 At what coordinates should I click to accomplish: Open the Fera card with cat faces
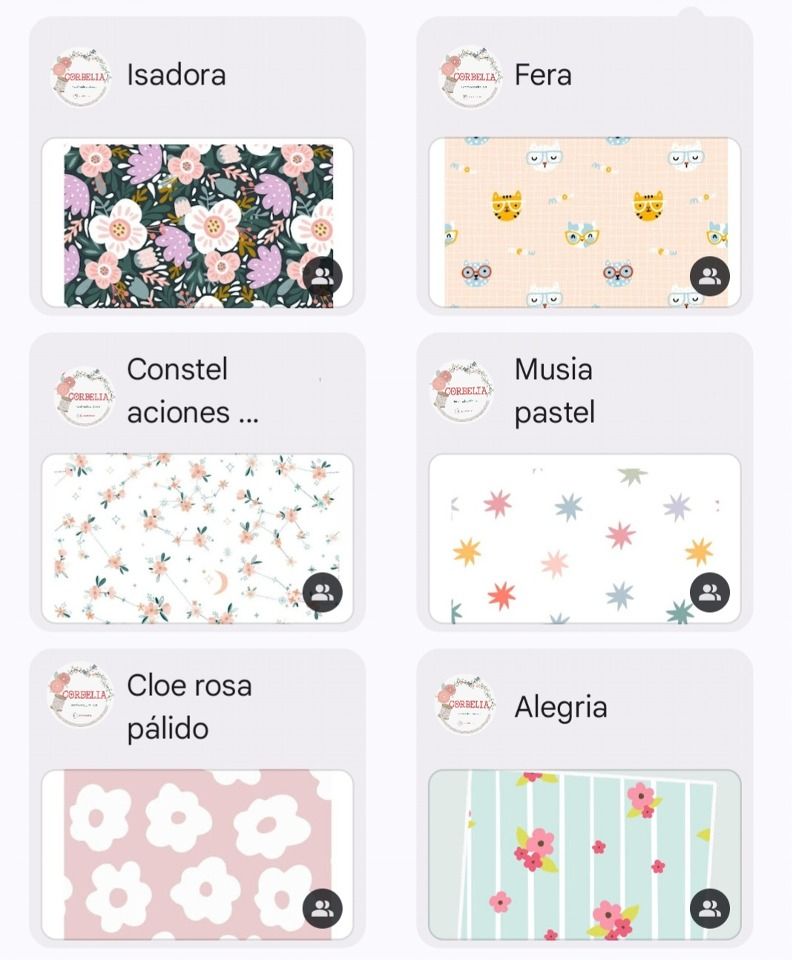[585, 223]
